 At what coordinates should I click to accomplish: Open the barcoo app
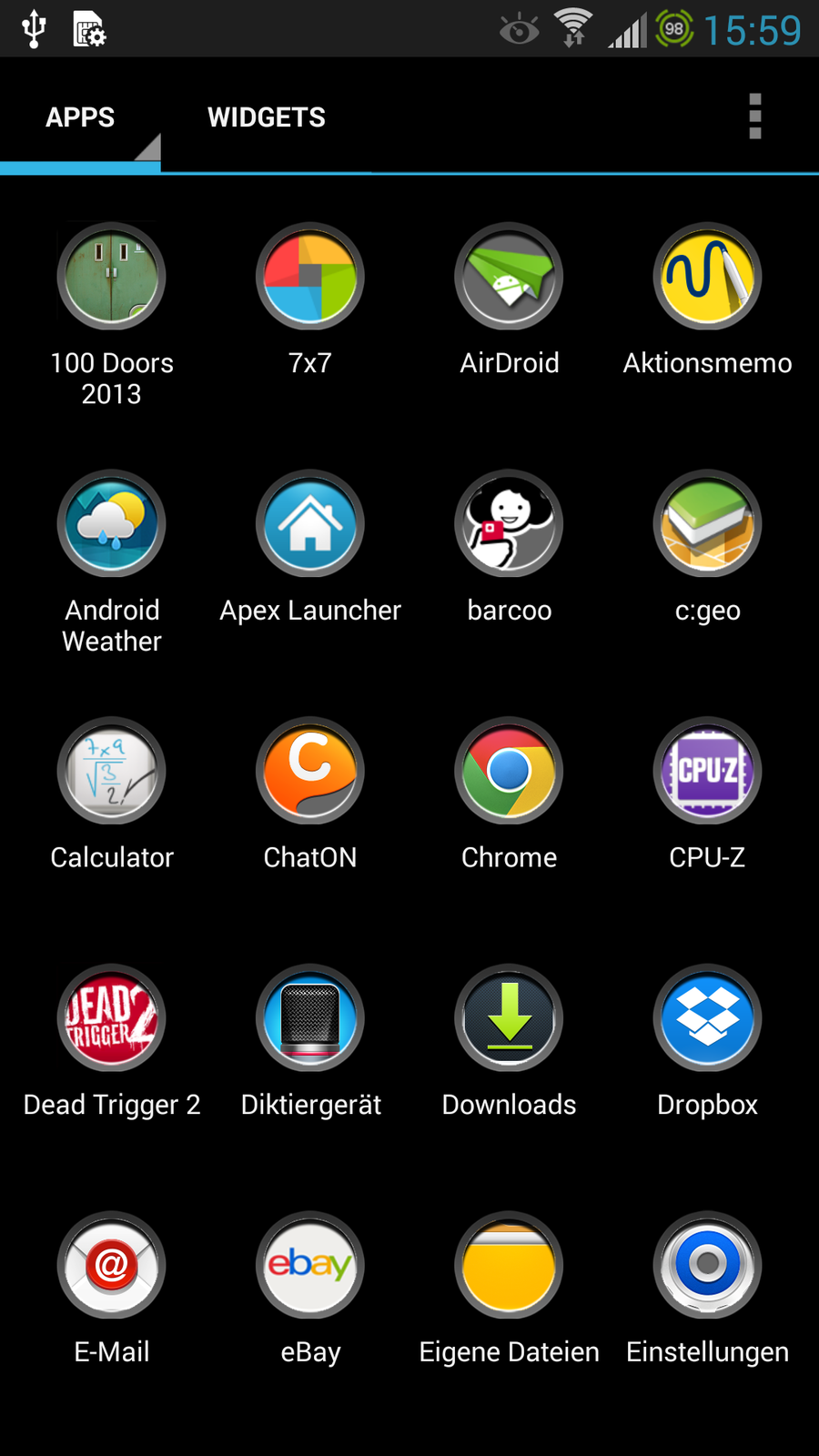tap(509, 524)
